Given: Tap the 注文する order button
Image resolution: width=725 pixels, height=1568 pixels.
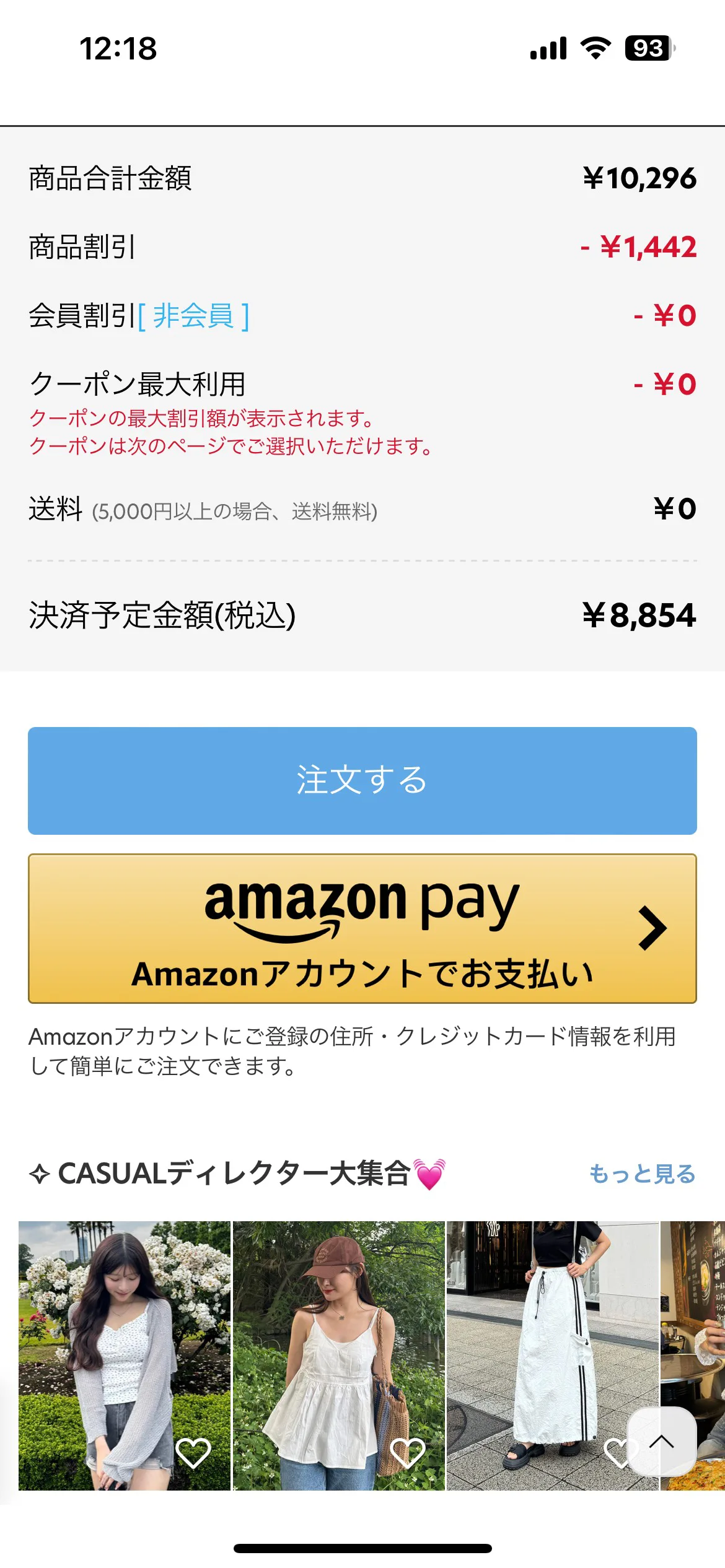Looking at the screenshot, I should pyautogui.click(x=362, y=780).
